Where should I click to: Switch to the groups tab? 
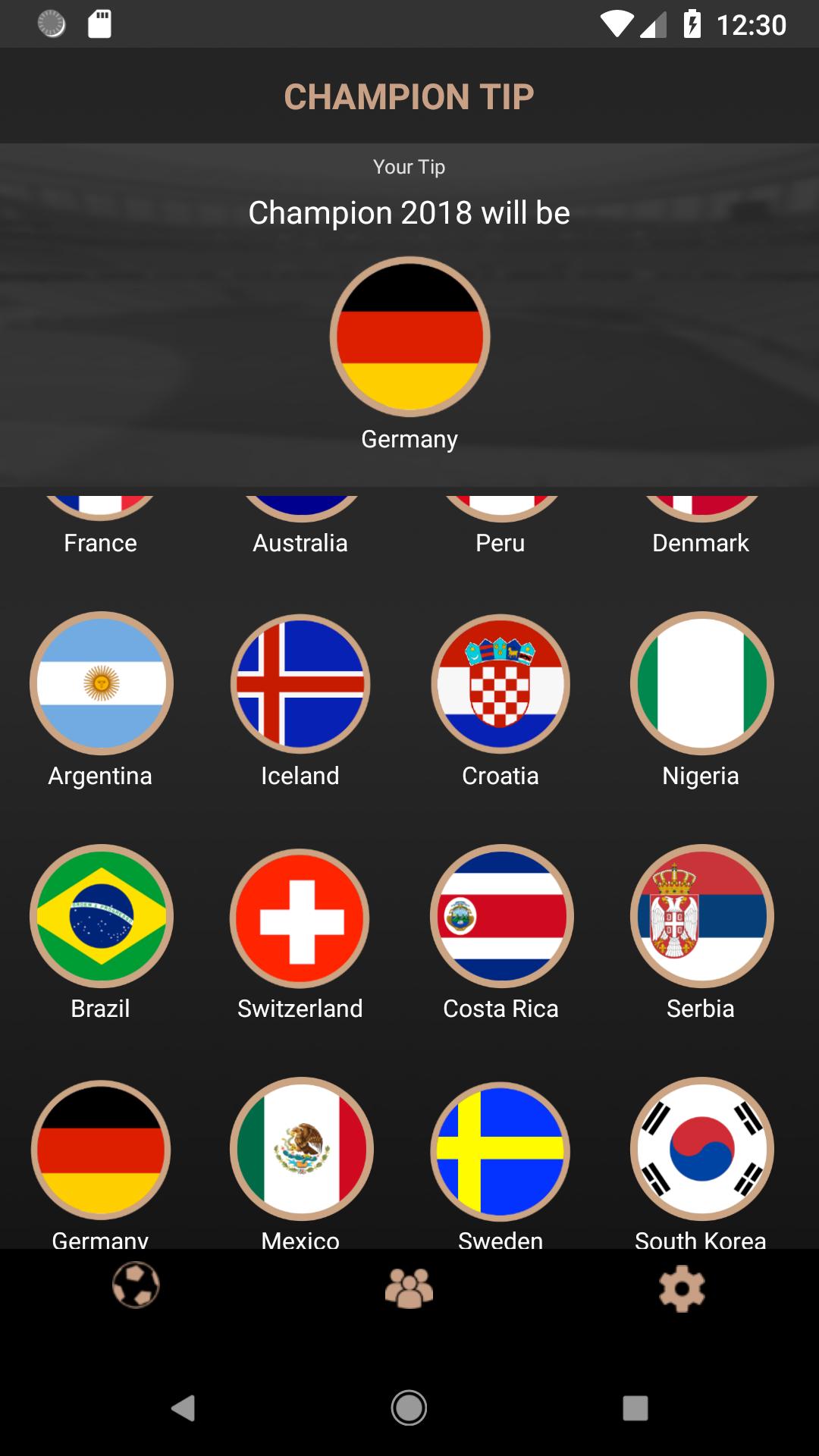pyautogui.click(x=409, y=1288)
